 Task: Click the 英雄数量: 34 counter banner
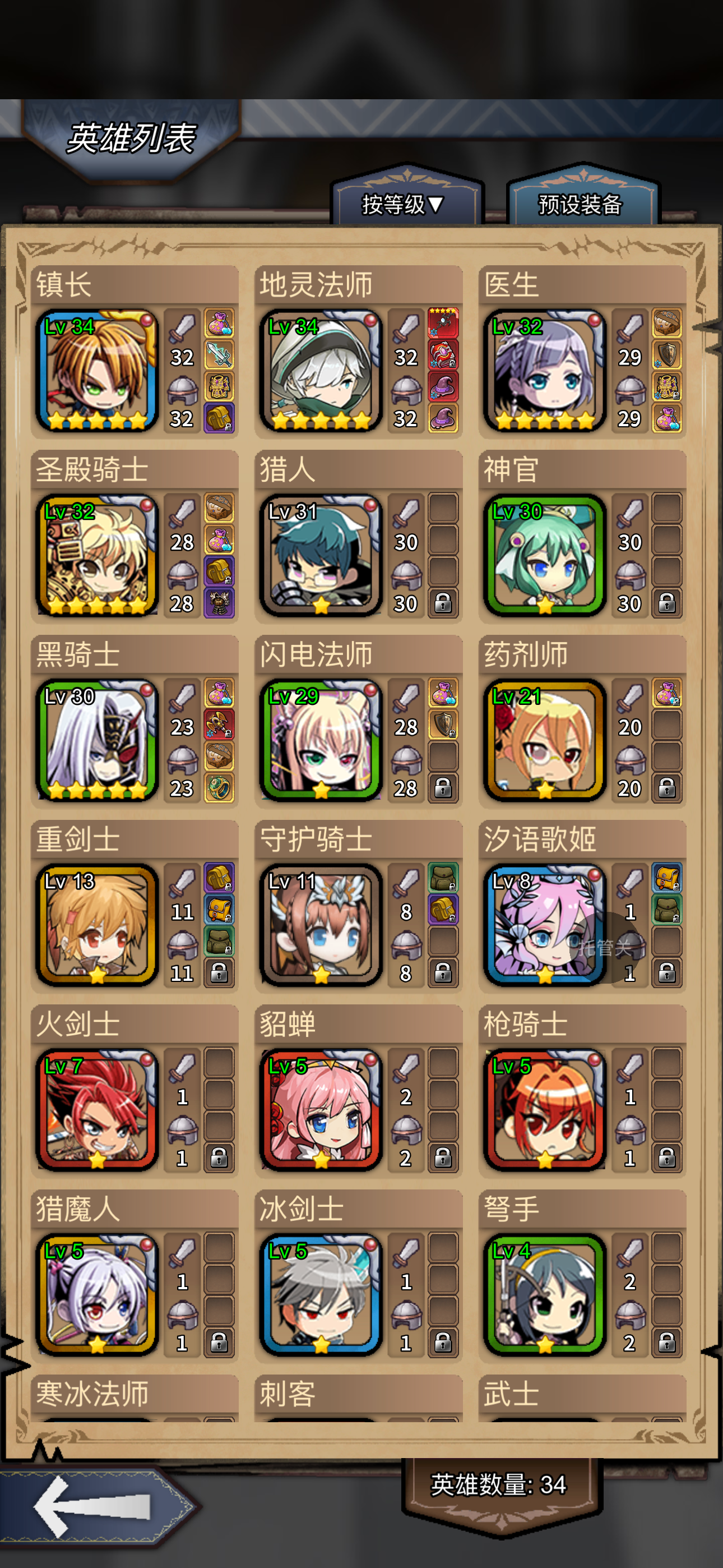coord(499,1485)
